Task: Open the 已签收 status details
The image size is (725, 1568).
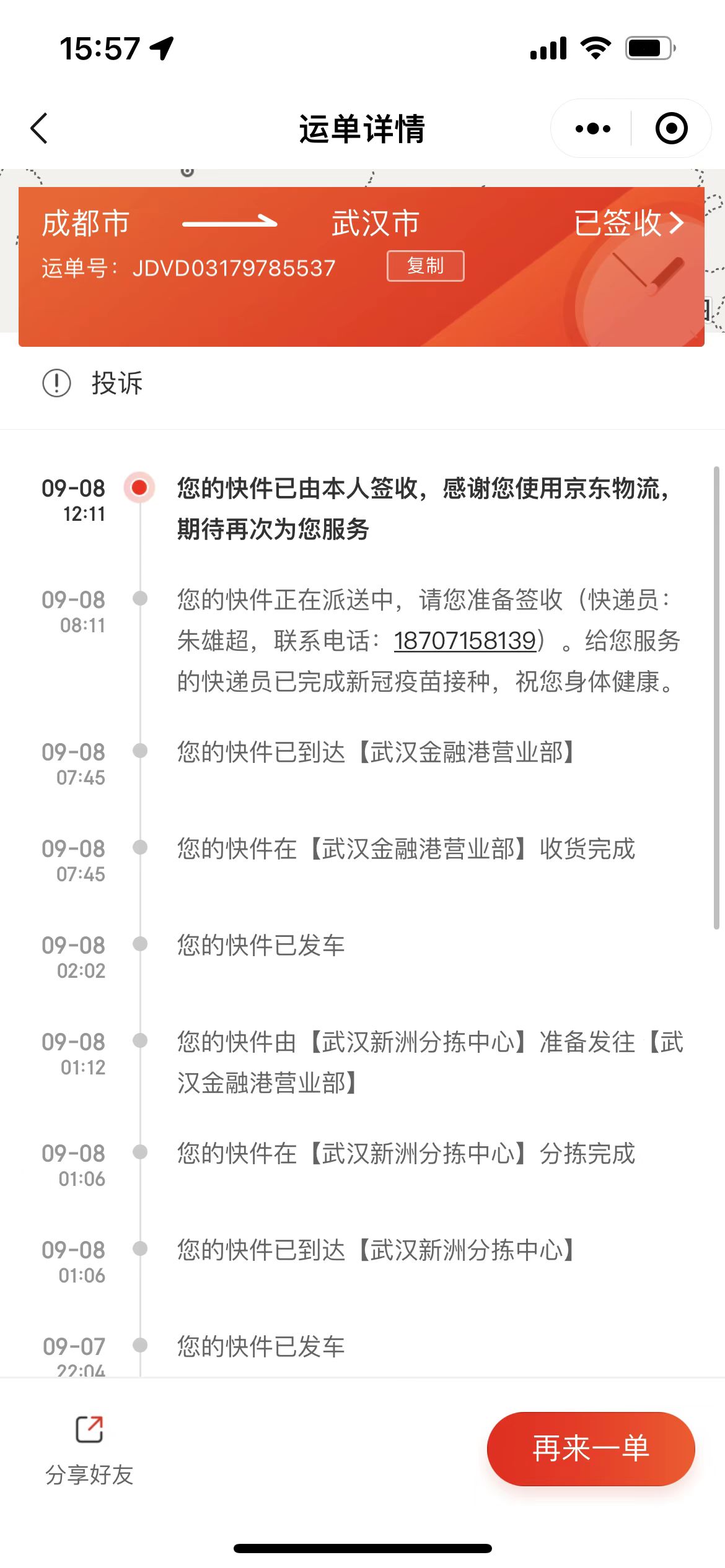Action: point(629,223)
